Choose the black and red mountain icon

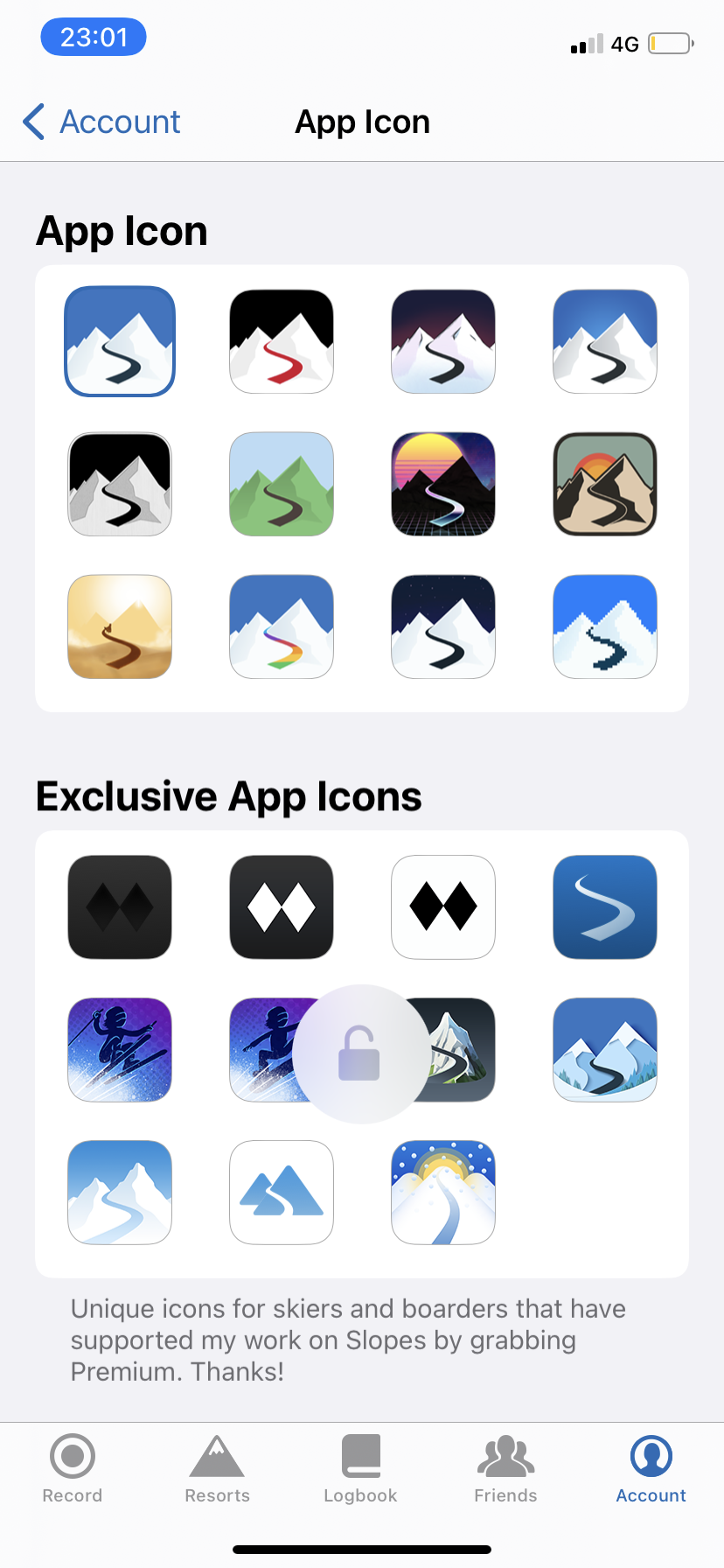[281, 341]
